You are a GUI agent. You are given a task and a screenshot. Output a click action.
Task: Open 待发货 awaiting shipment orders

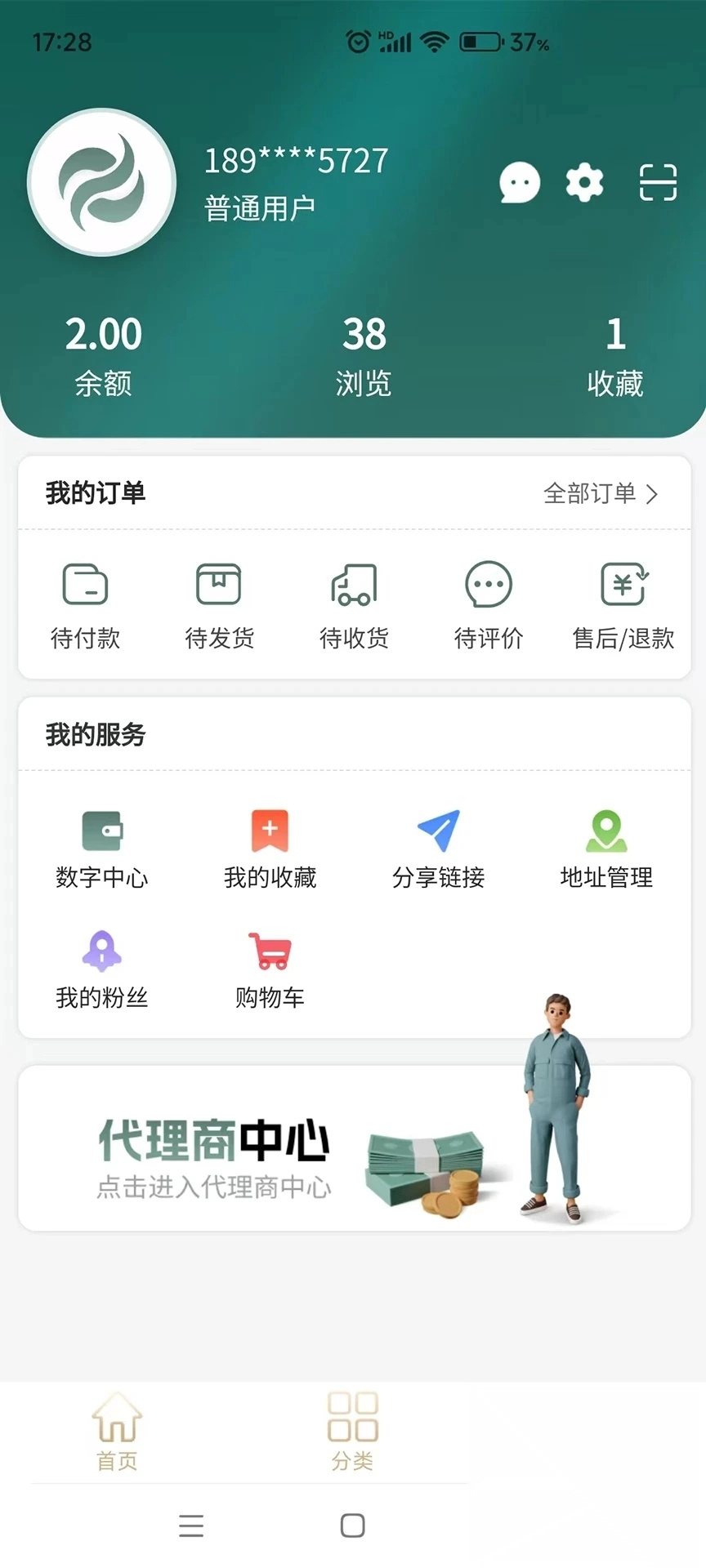[219, 604]
